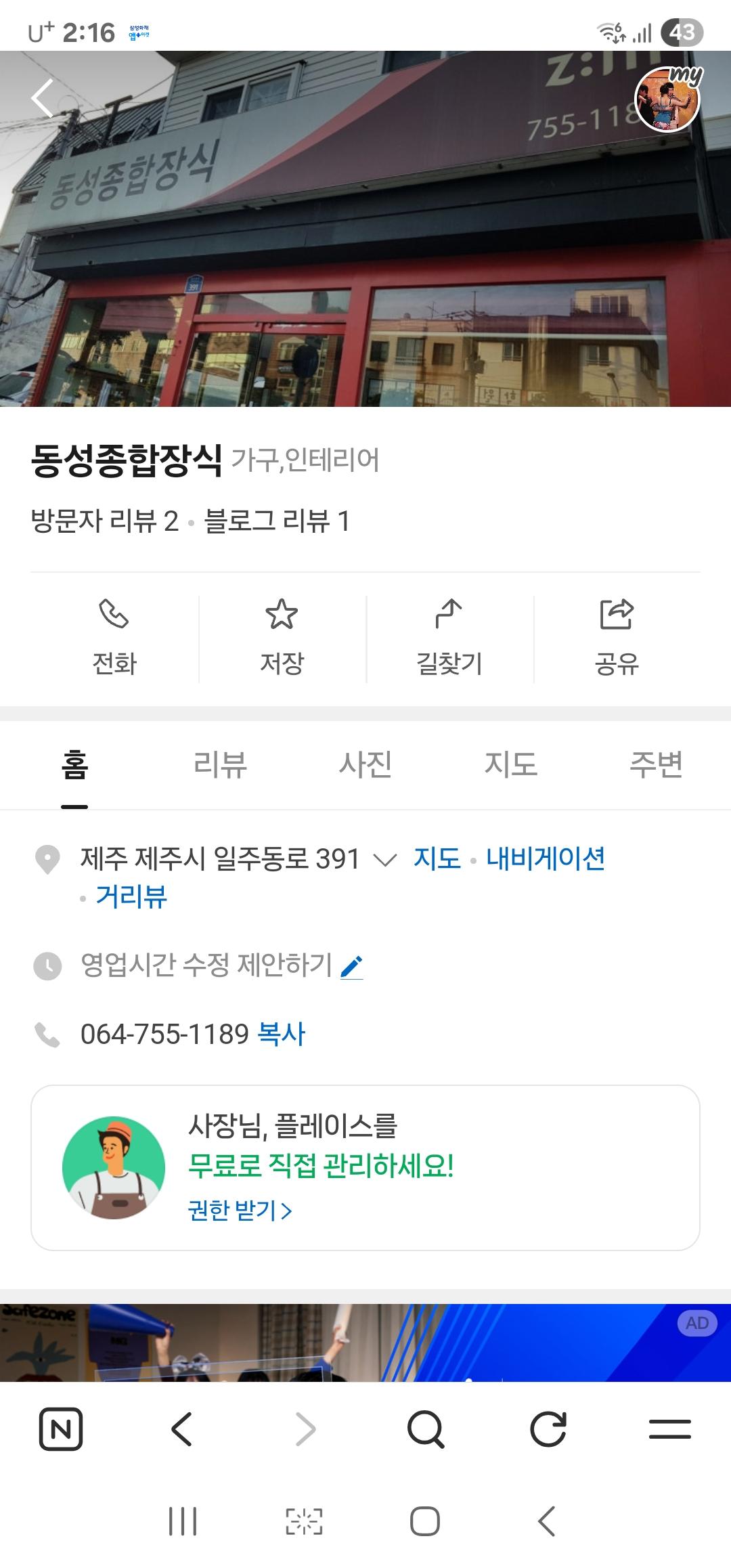Switch to the 사진 tab
731x1568 pixels.
(365, 765)
